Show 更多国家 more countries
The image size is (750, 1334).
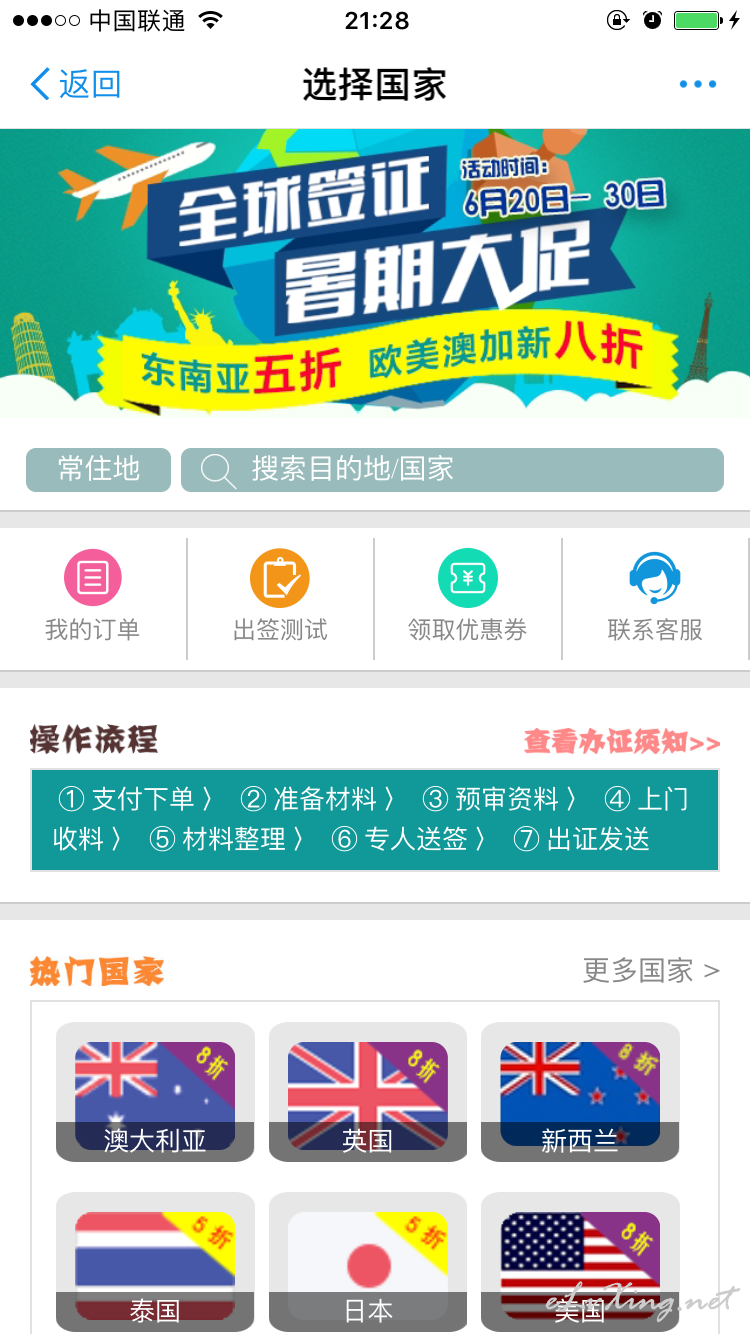point(651,970)
